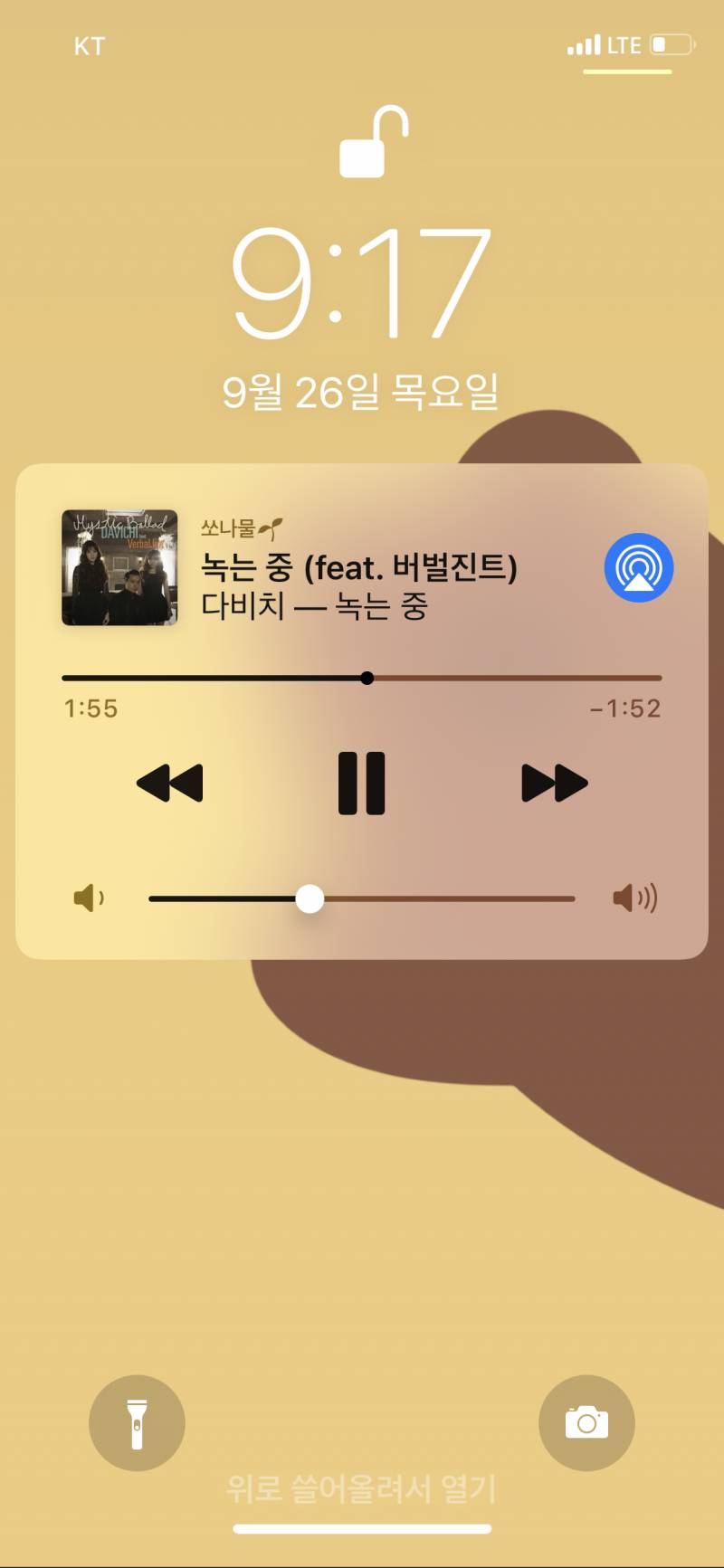The image size is (724, 1568).
Task: Open the album artwork for 녹는 중
Action: pos(119,567)
